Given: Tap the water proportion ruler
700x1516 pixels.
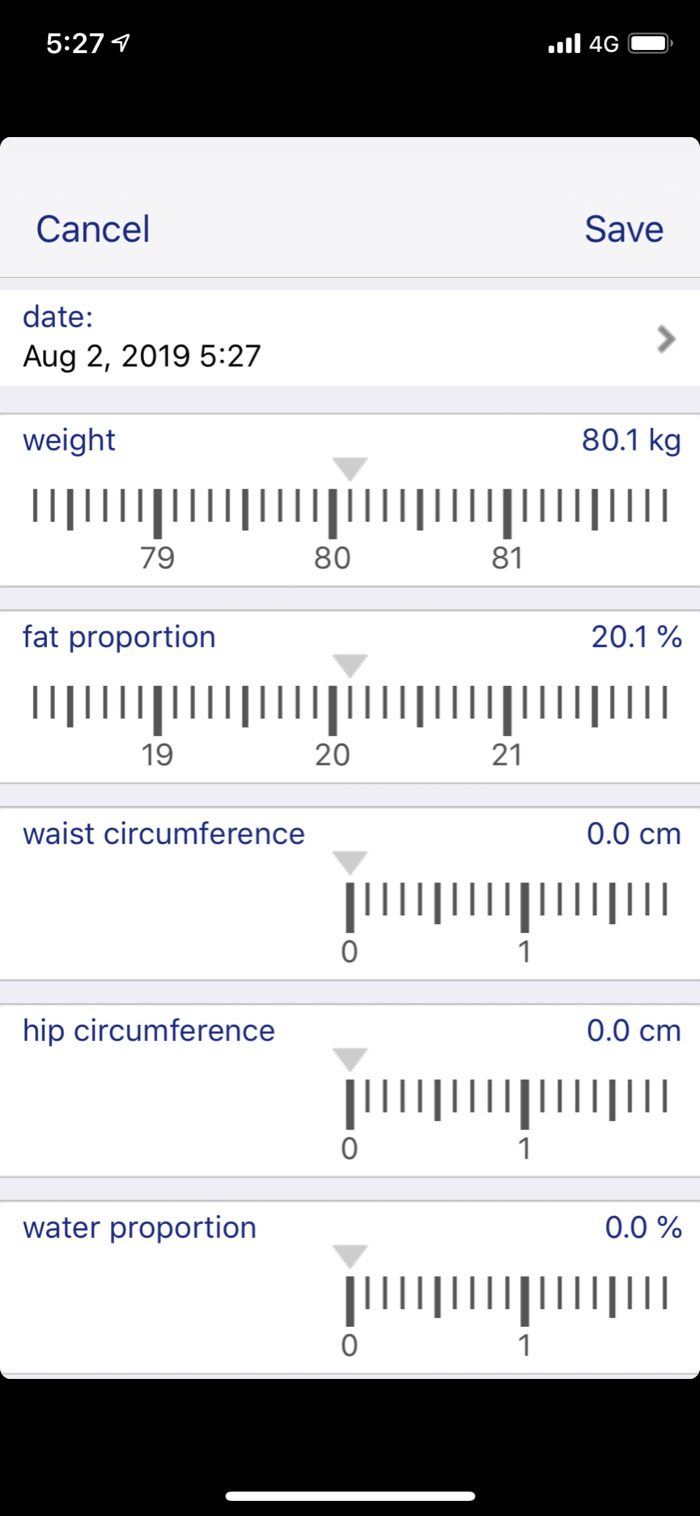Looking at the screenshot, I should (x=505, y=1299).
